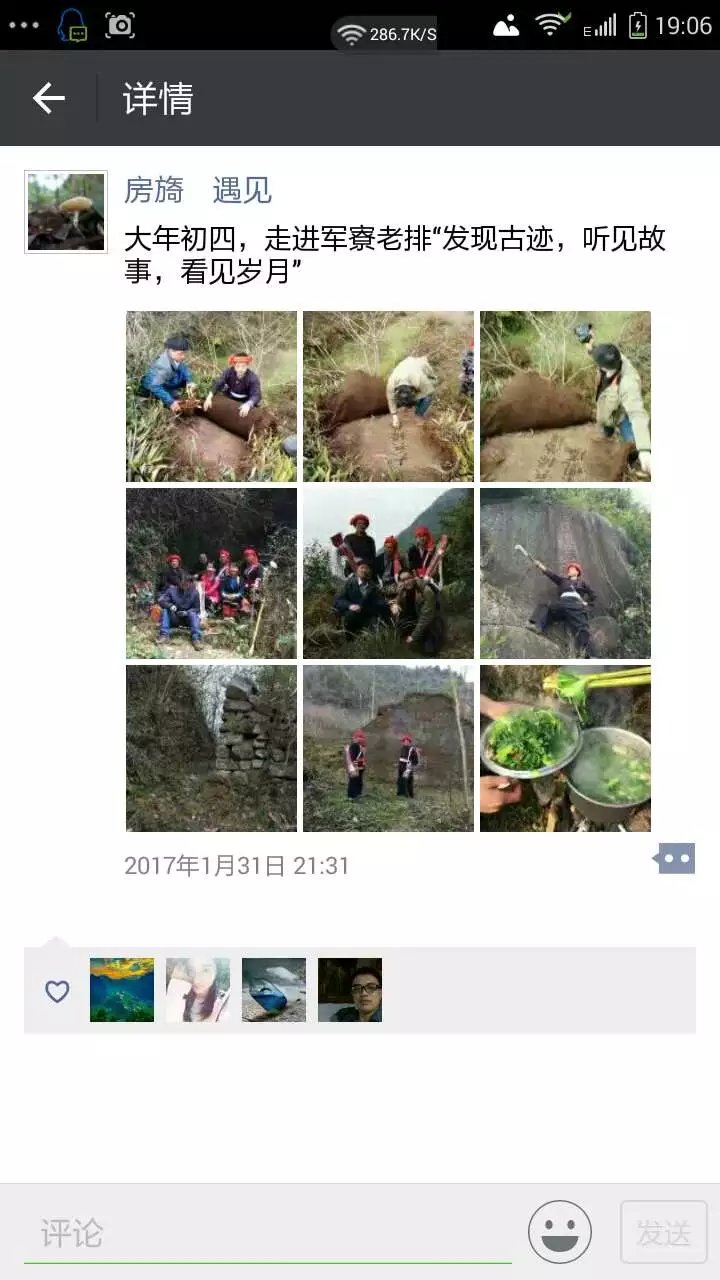The height and width of the screenshot is (1280, 720).
Task: Open photo of man in cap by inscription
Action: click(565, 396)
